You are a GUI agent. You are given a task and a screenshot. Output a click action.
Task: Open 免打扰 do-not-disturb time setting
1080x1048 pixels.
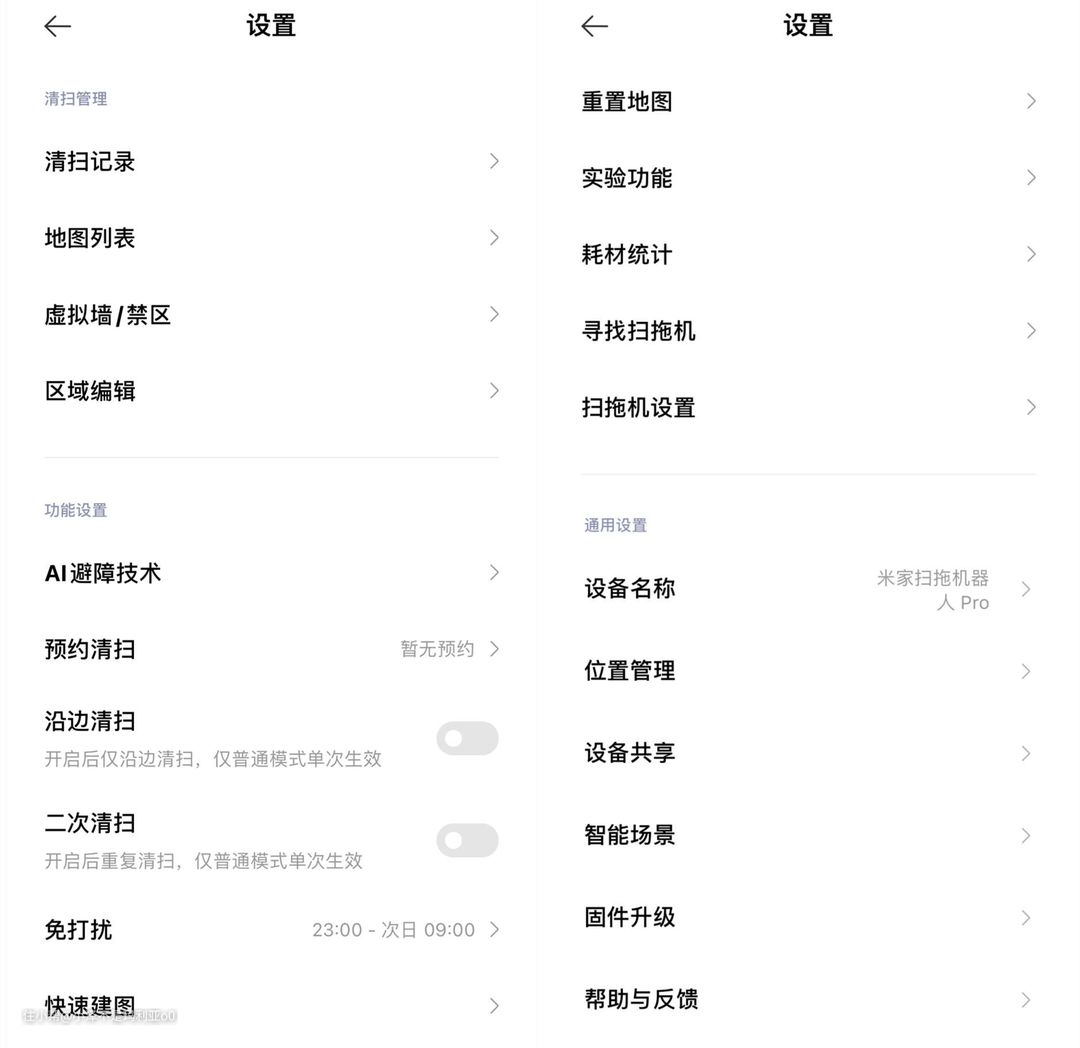(270, 930)
